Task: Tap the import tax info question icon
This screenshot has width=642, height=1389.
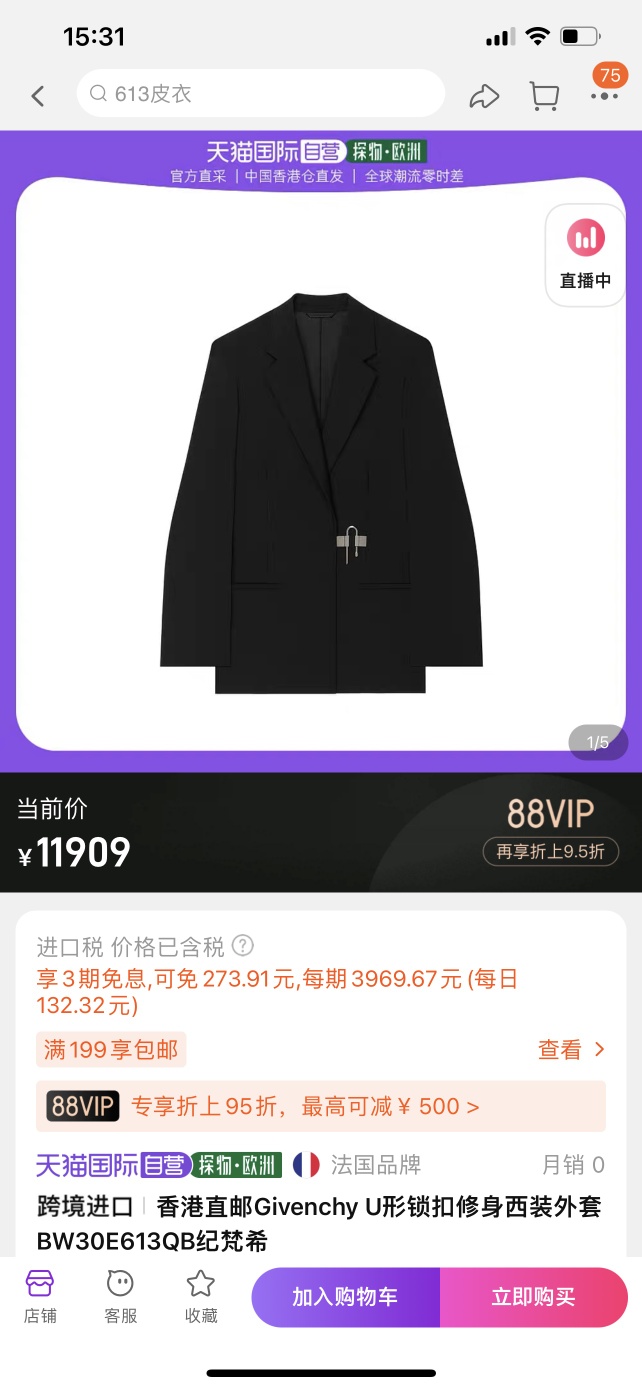Action: (x=243, y=945)
